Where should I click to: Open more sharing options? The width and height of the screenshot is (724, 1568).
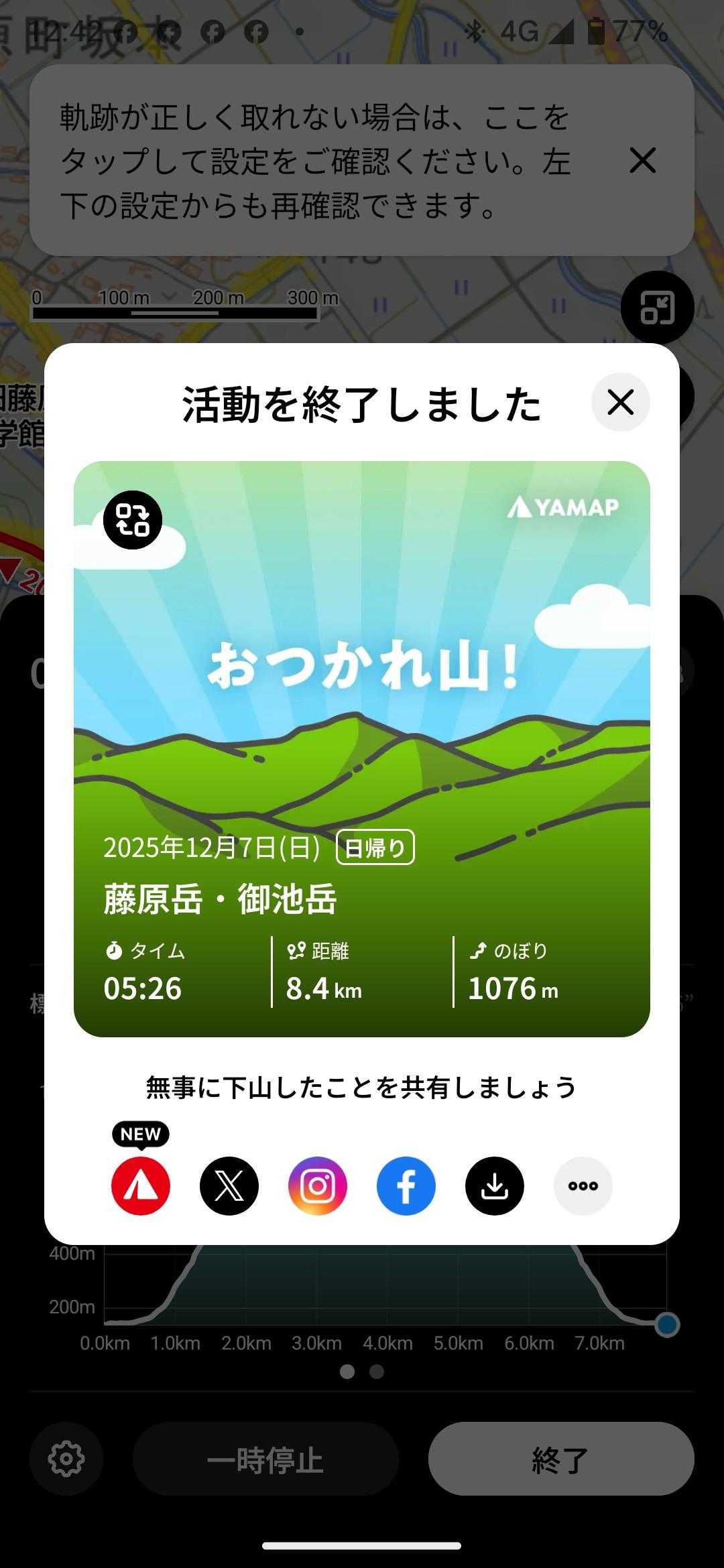click(x=583, y=1185)
